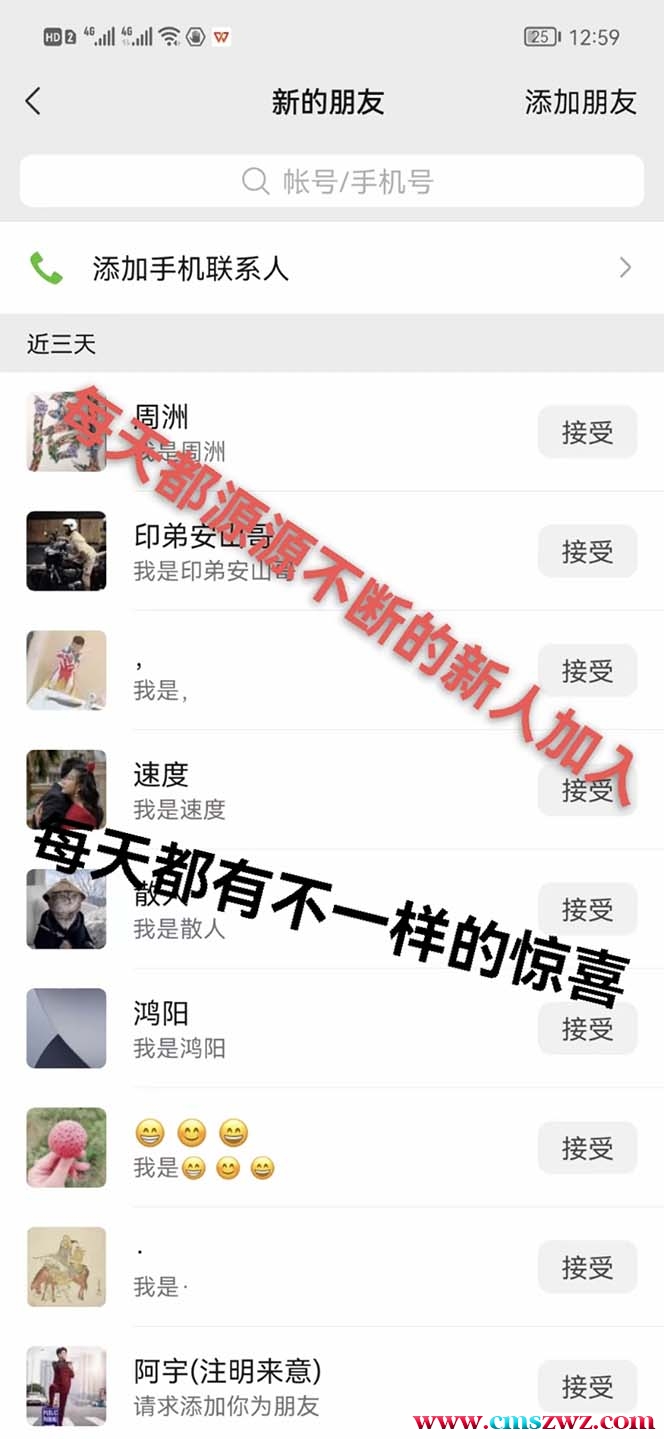Accept the request from 速度
This screenshot has width=664, height=1439.
[x=587, y=790]
